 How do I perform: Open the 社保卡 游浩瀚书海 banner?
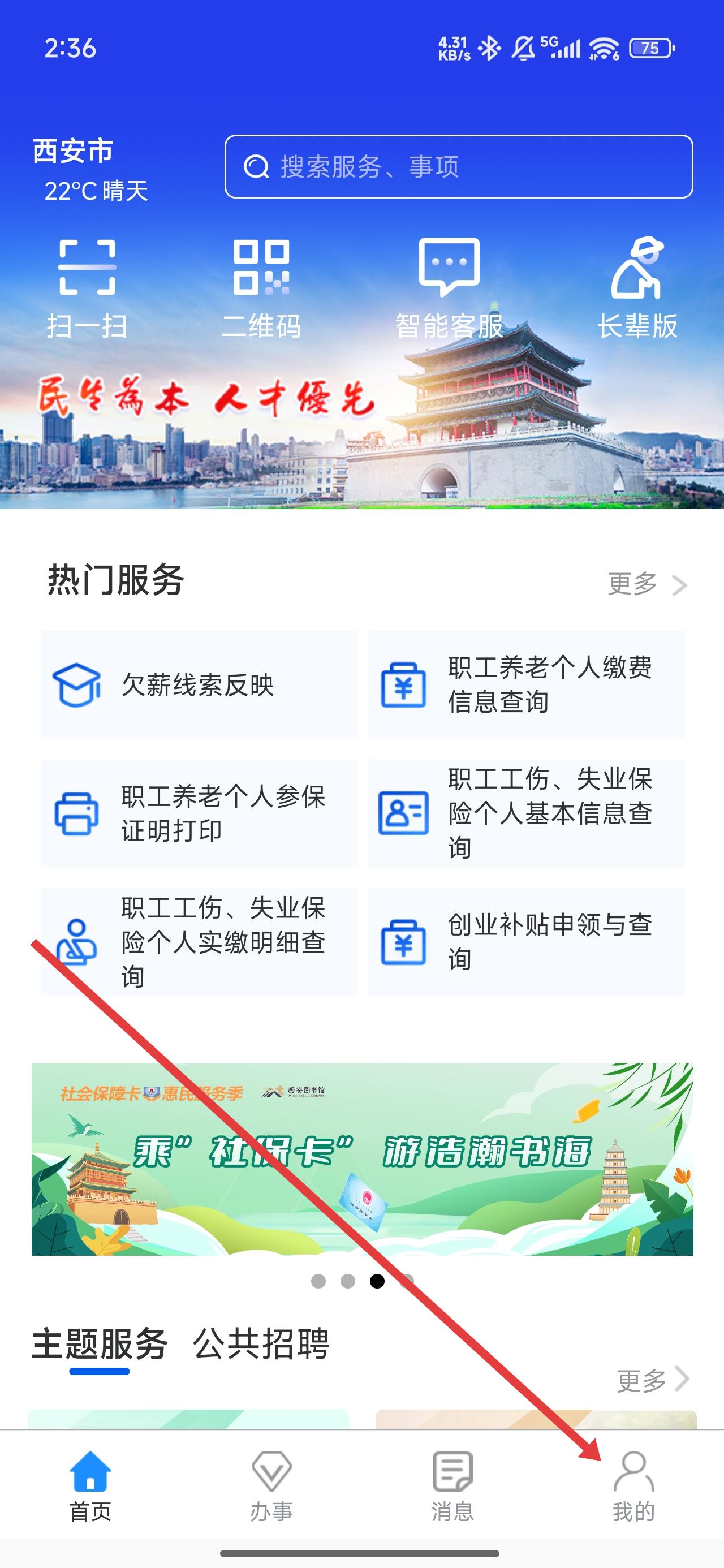[x=363, y=1158]
